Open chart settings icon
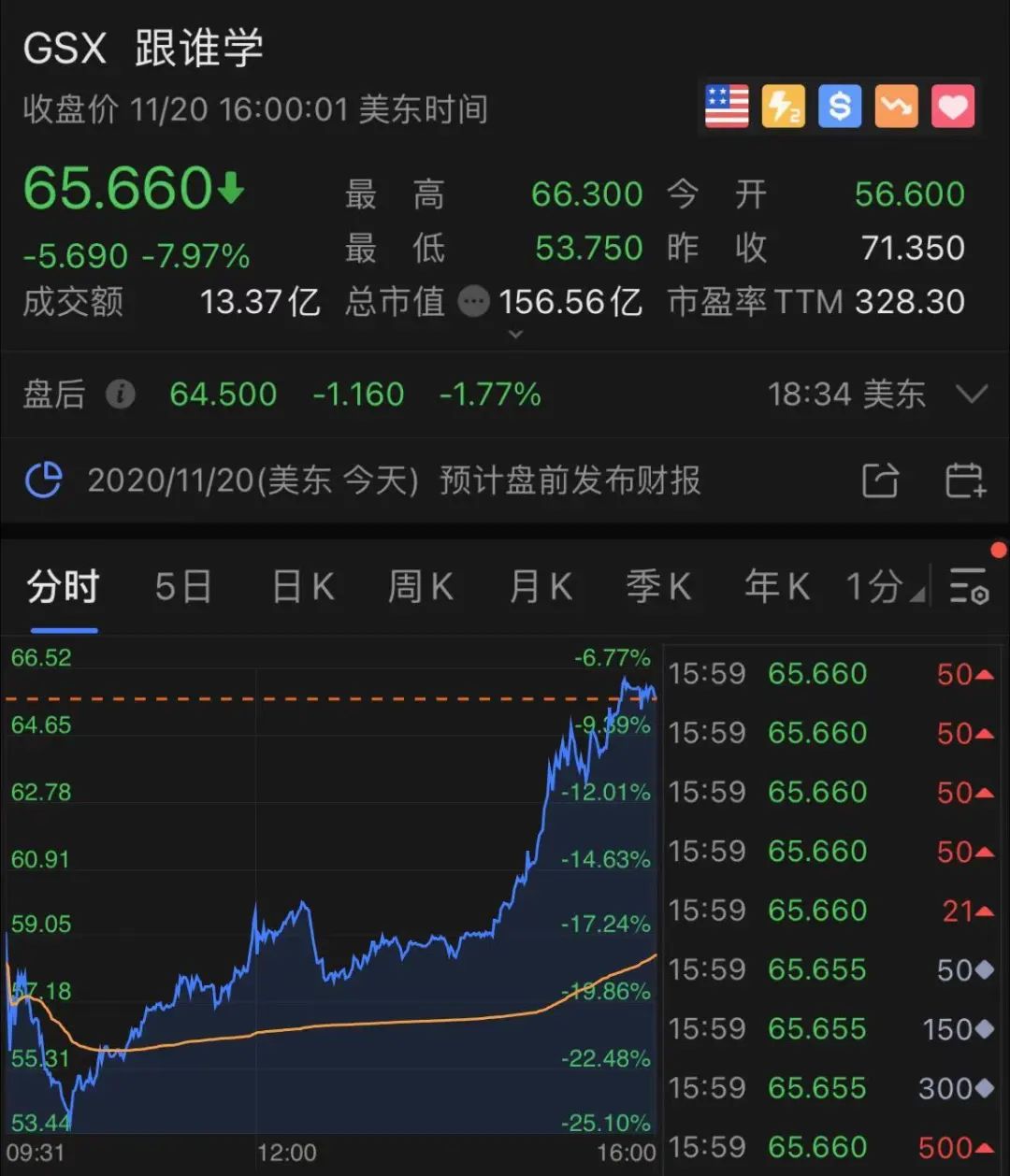The width and height of the screenshot is (1010, 1176). 969,587
